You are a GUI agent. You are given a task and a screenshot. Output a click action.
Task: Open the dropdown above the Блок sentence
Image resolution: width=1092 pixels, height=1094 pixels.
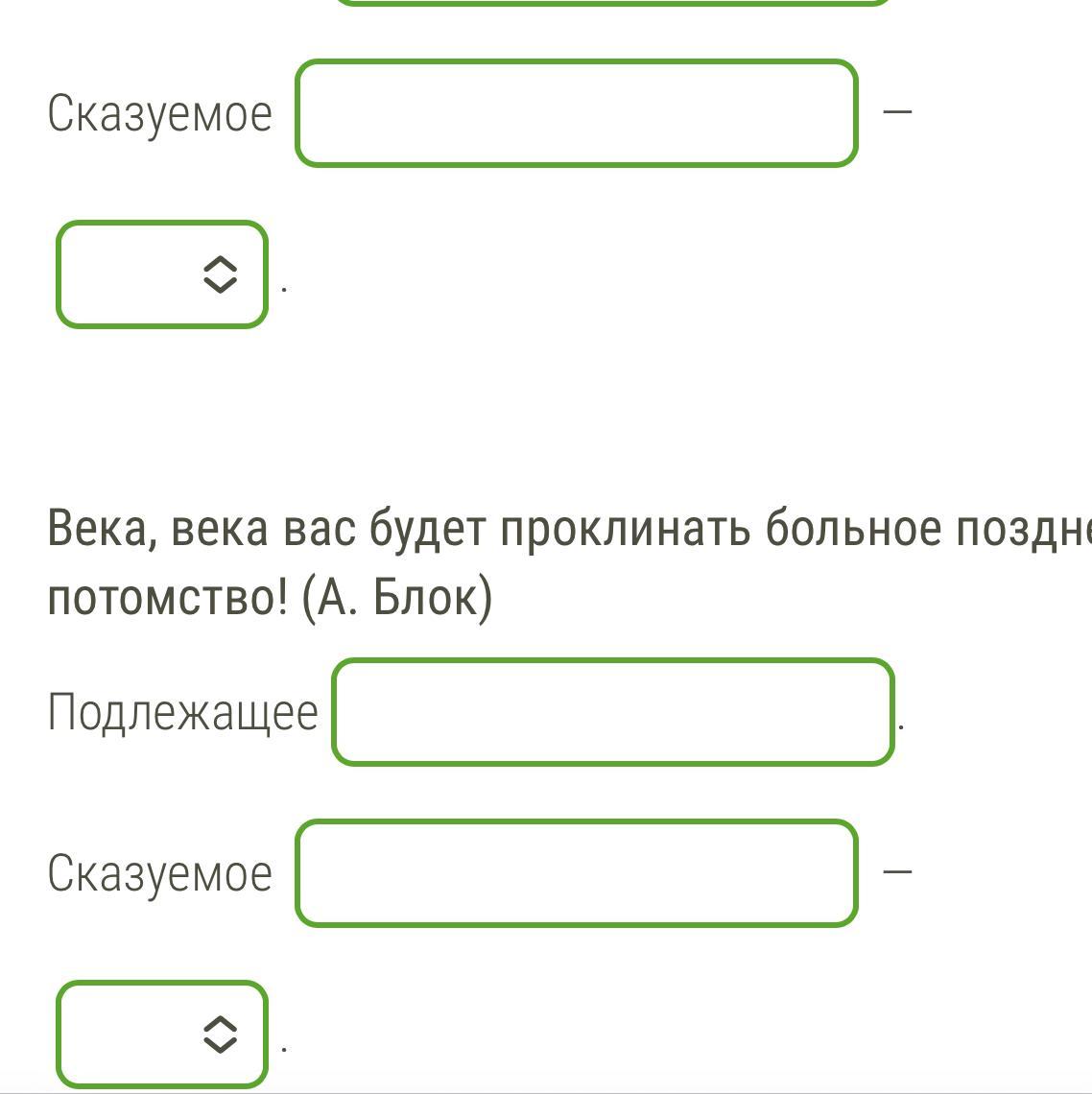pyautogui.click(x=162, y=274)
